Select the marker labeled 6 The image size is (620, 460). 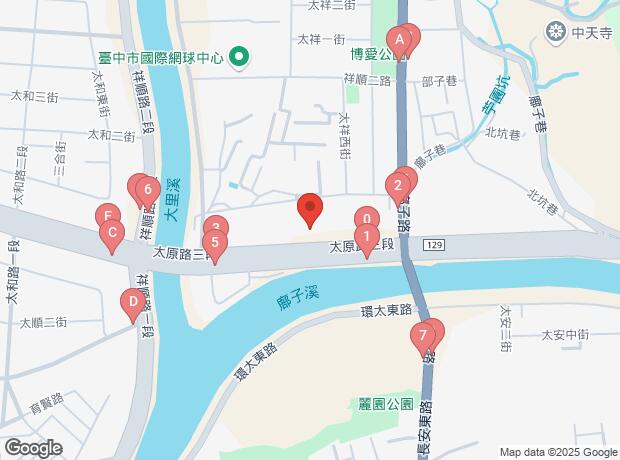(147, 188)
